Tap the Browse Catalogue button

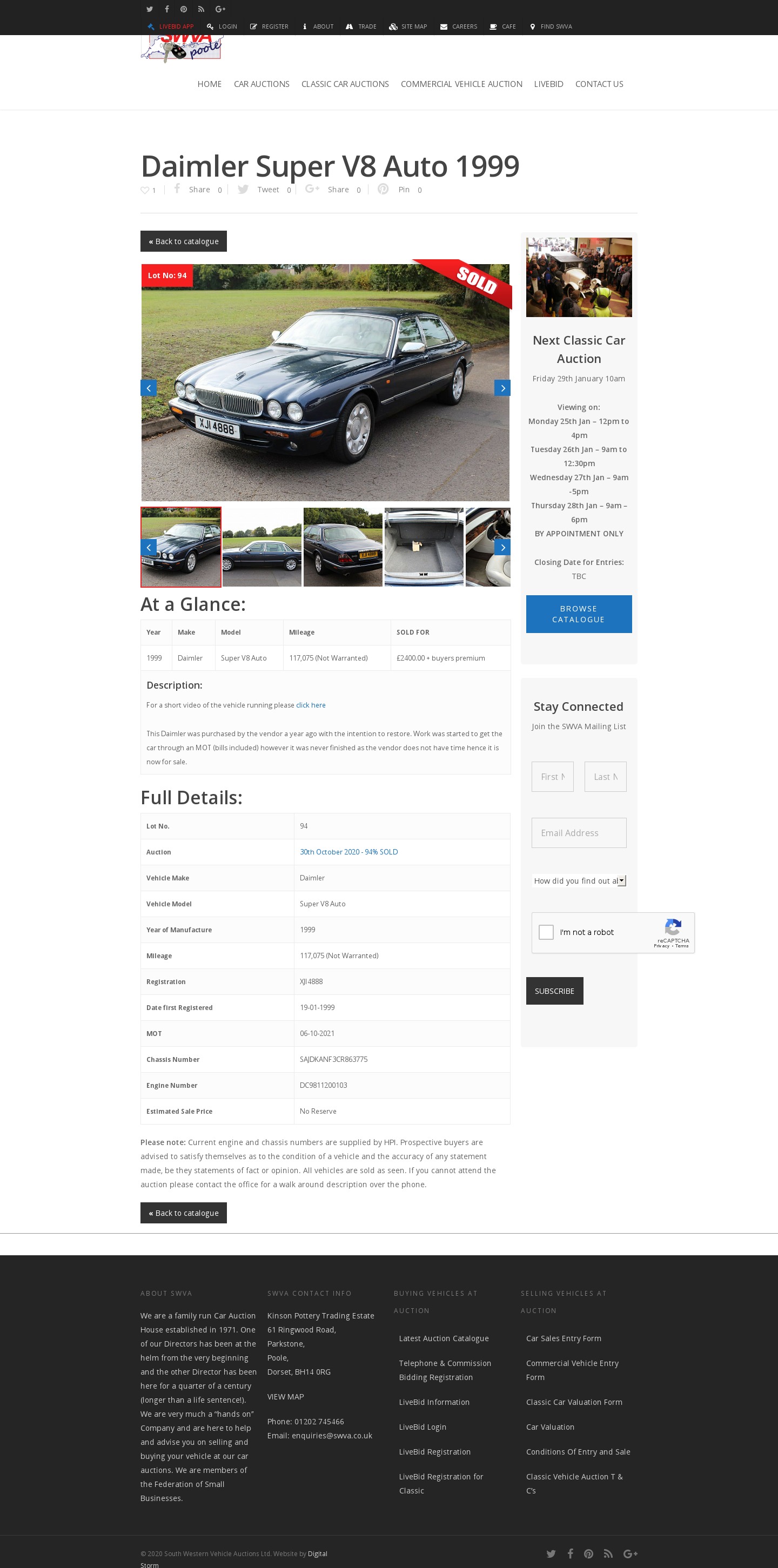(578, 614)
